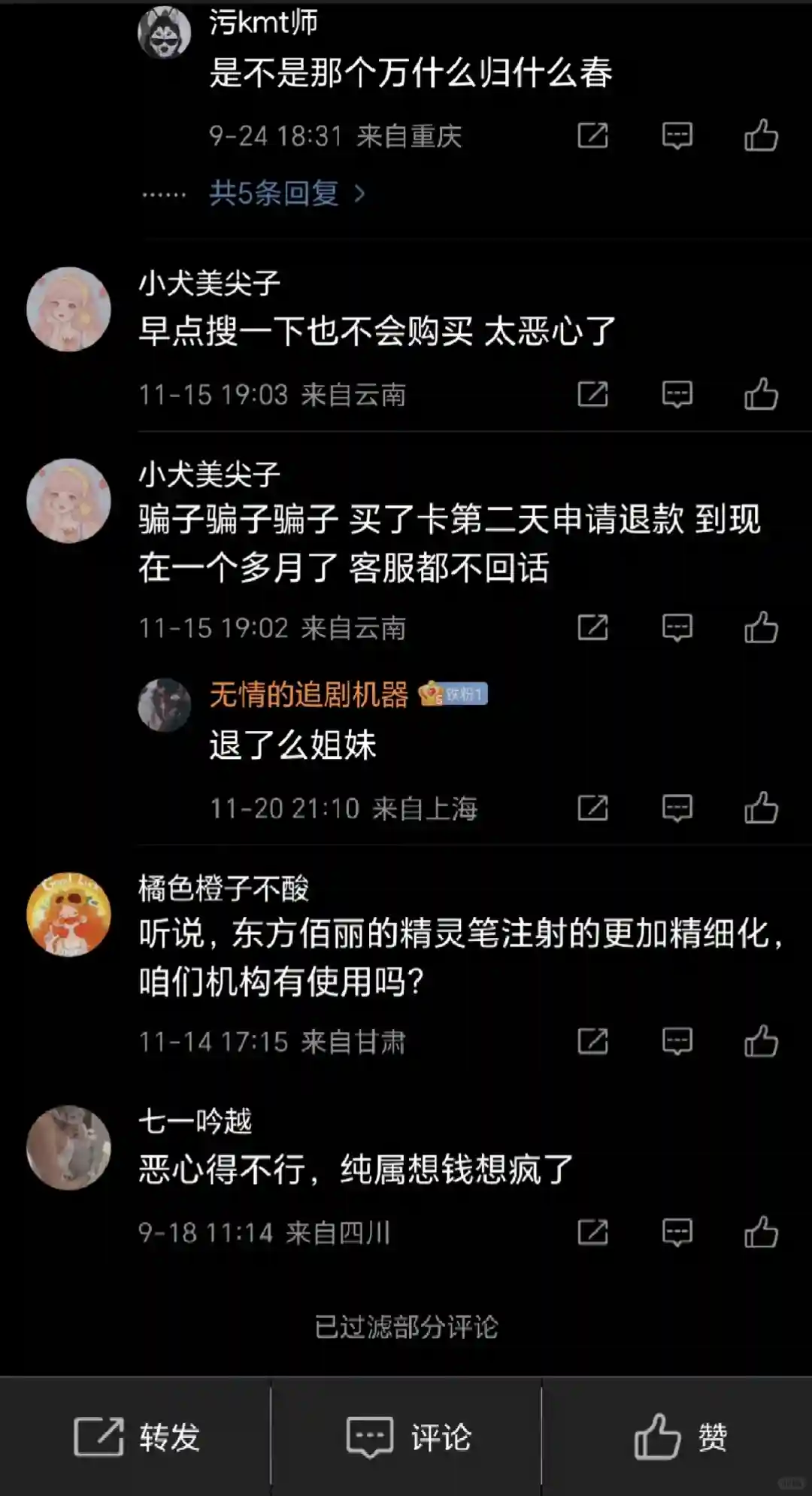Expand the 共5条回复 replies link
Screen dimensions: 812x1496
click(286, 194)
